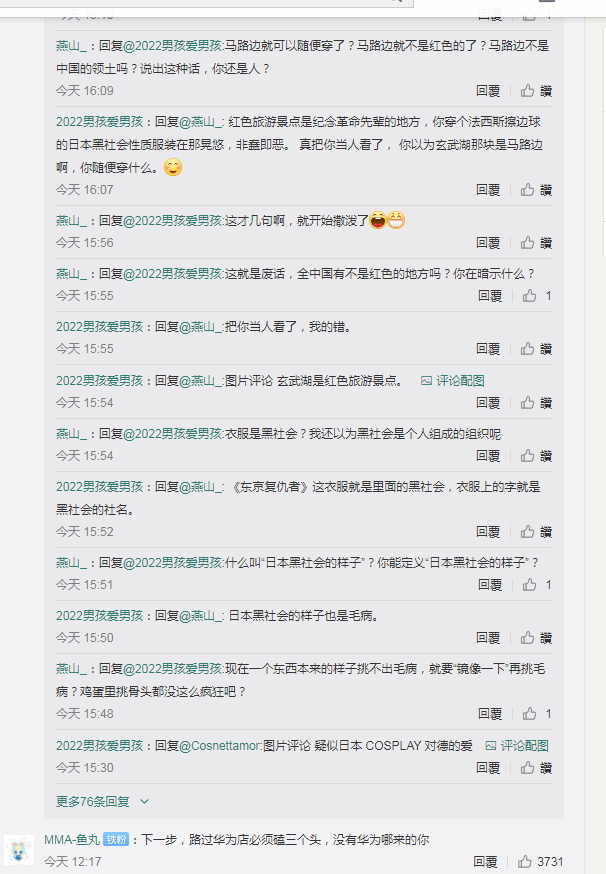
Task: Open 评论配图 image in the 15:30 comment
Action: point(517,745)
